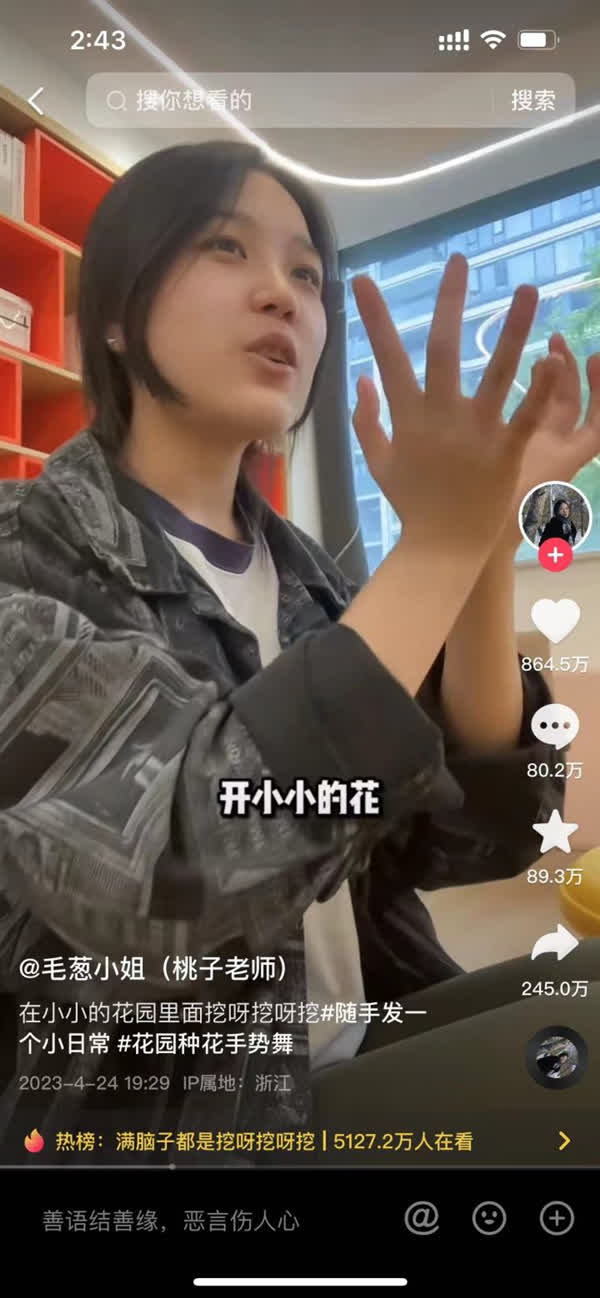Share this video with the arrow icon
Viewport: 600px width, 1298px height.
click(x=555, y=943)
